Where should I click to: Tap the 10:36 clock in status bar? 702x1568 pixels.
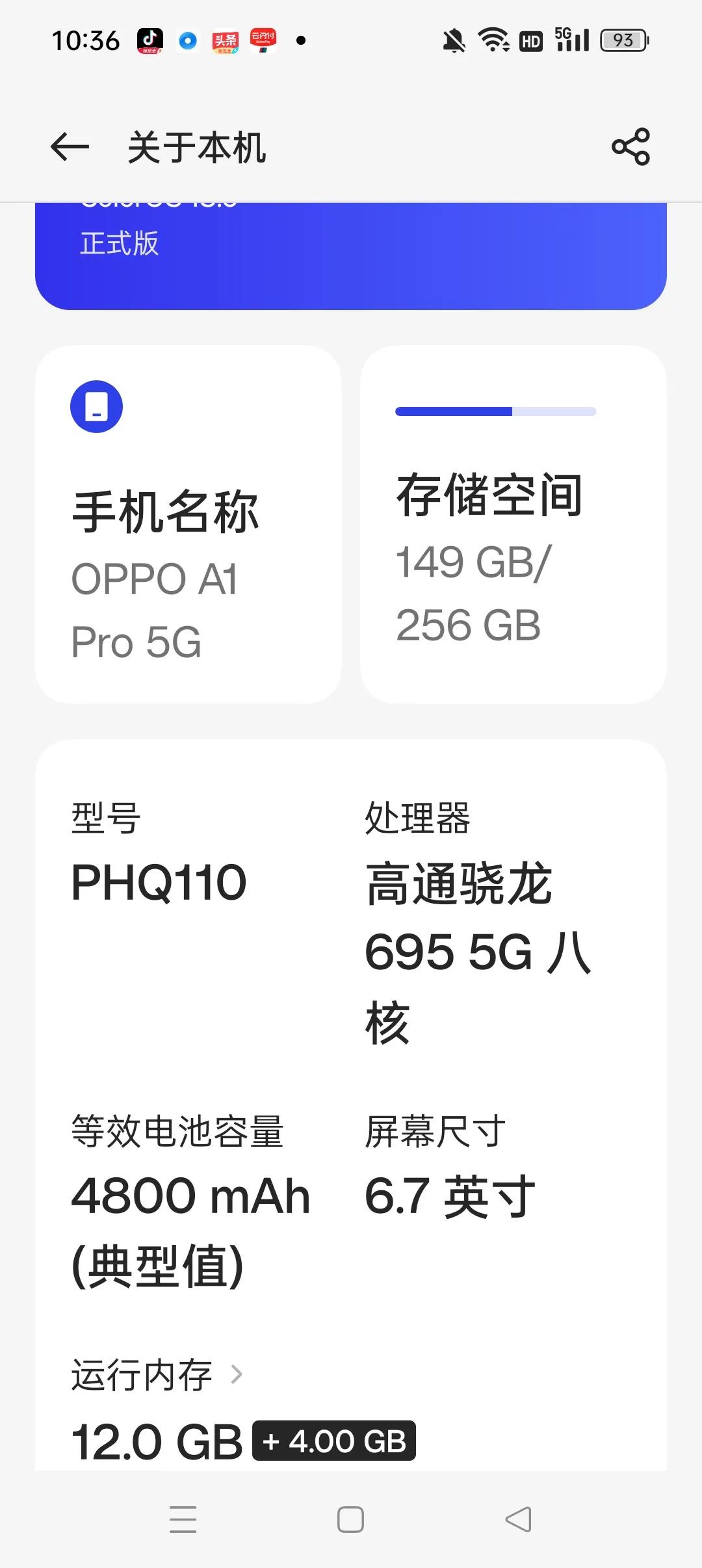85,40
